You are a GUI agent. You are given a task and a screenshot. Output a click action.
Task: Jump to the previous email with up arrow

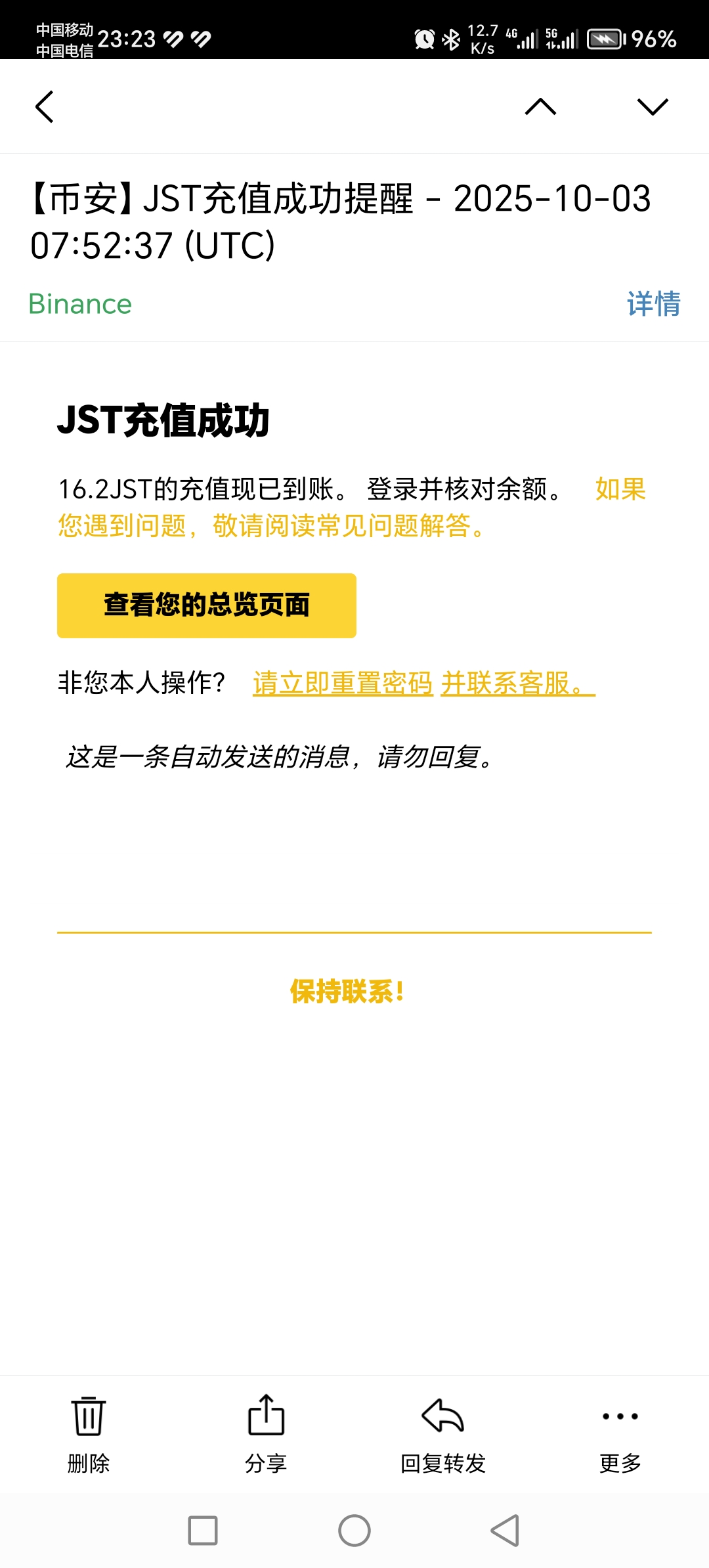[540, 107]
